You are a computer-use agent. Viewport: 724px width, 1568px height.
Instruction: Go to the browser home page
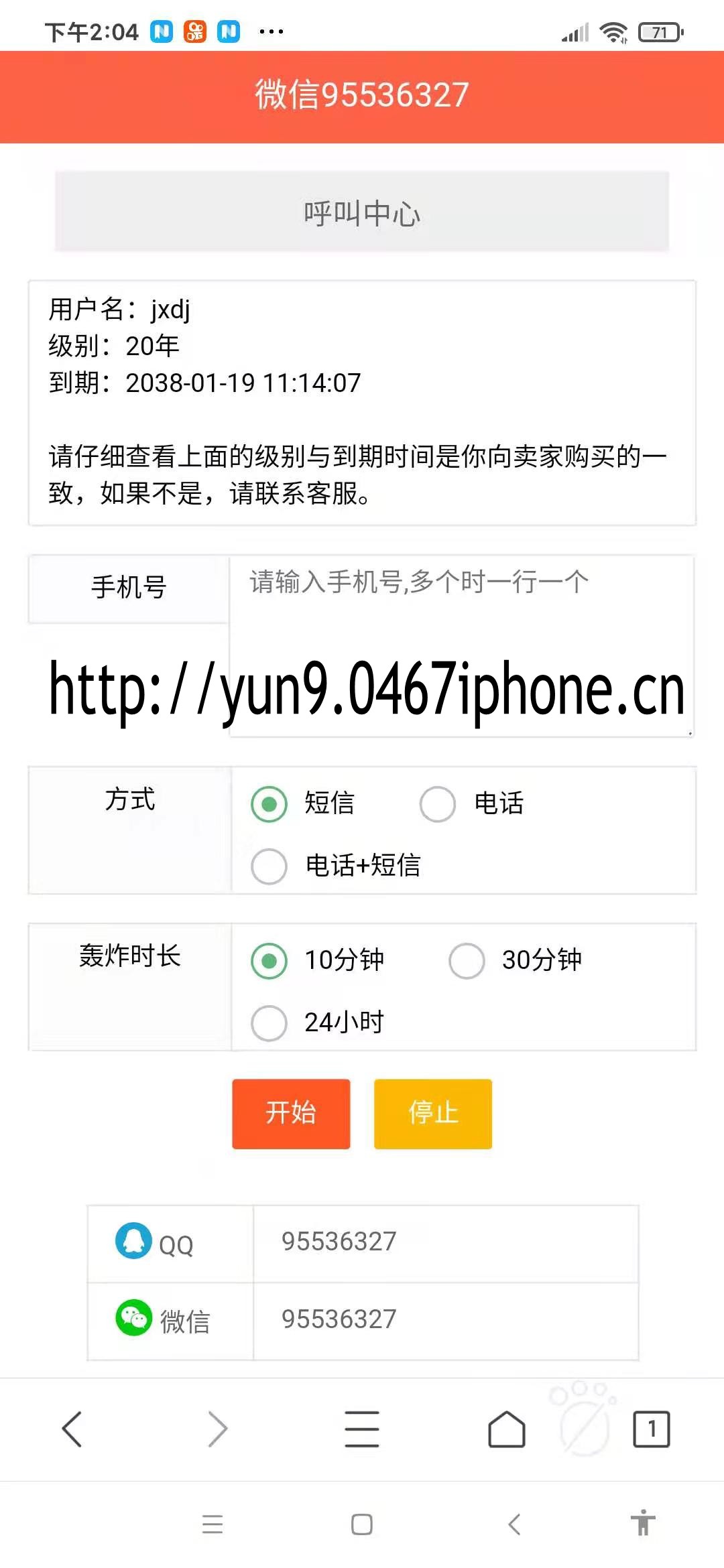pos(507,1429)
